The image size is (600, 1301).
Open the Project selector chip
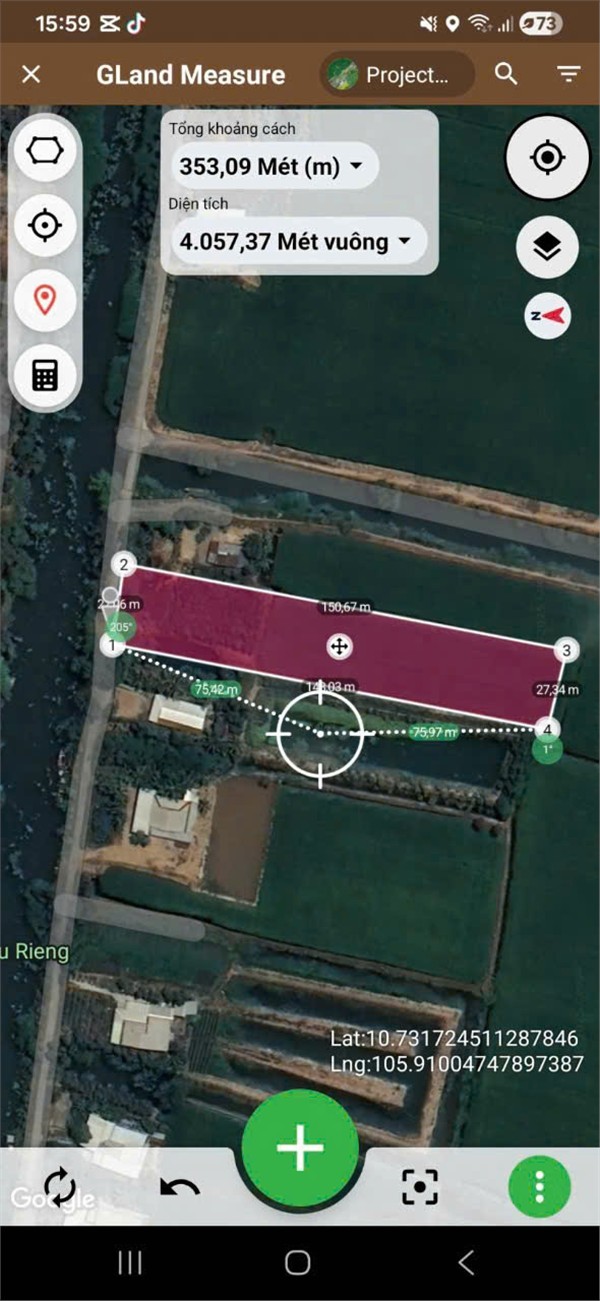tap(397, 74)
